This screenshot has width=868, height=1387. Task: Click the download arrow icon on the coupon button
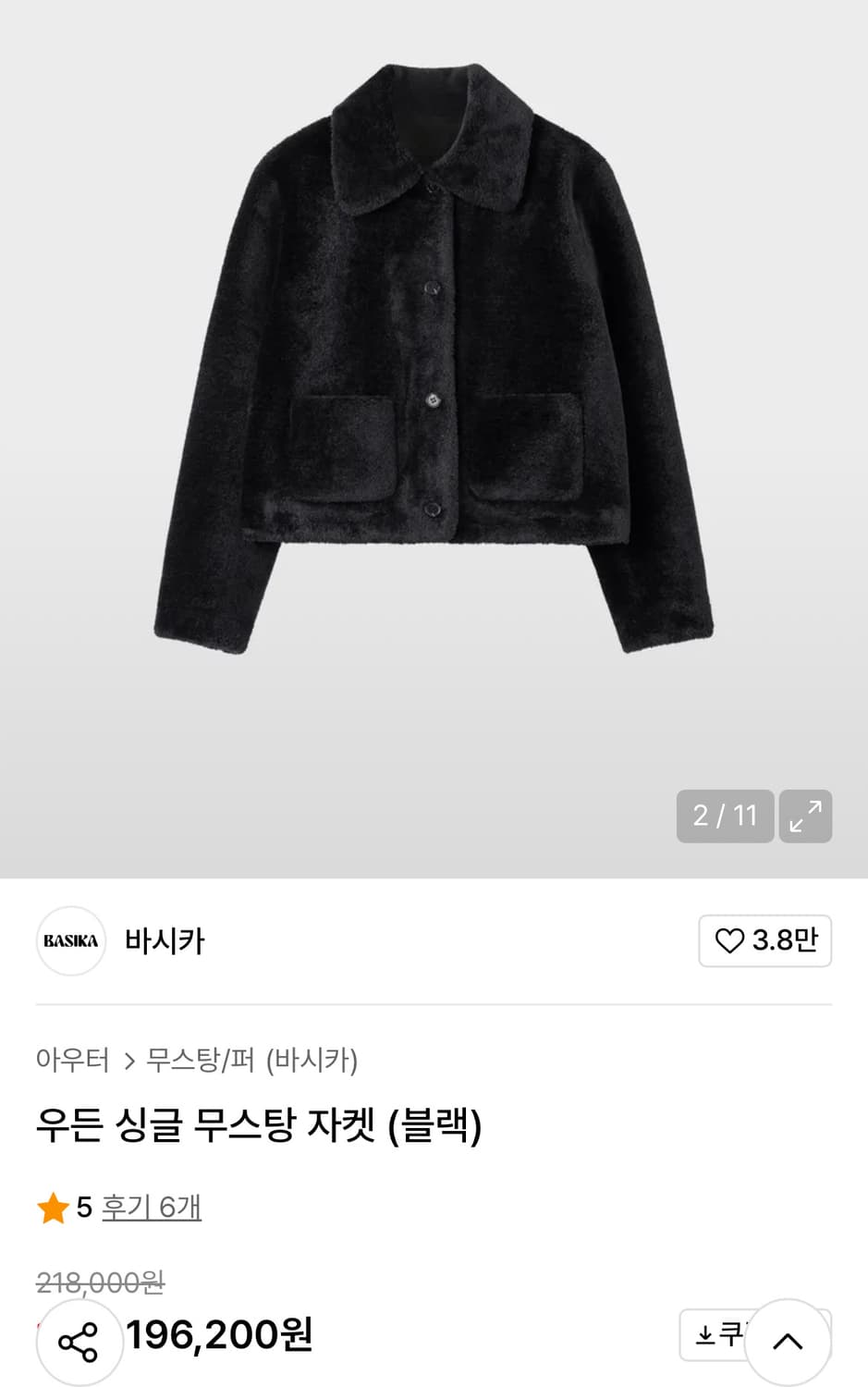pos(703,1337)
